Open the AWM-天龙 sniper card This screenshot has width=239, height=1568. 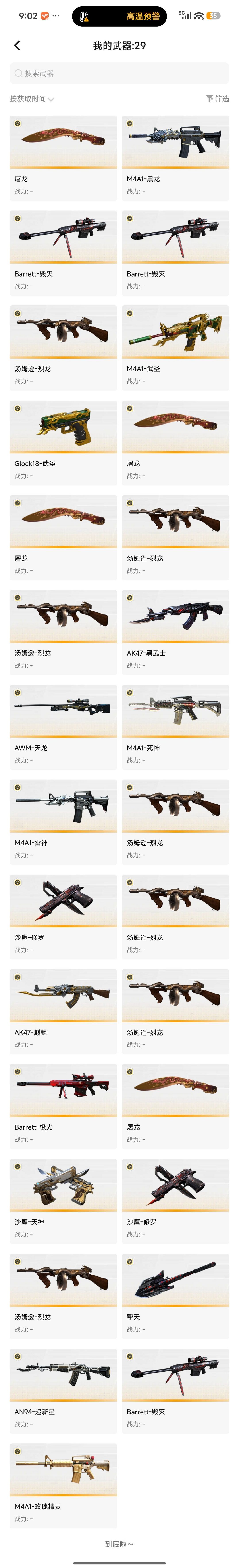64,727
